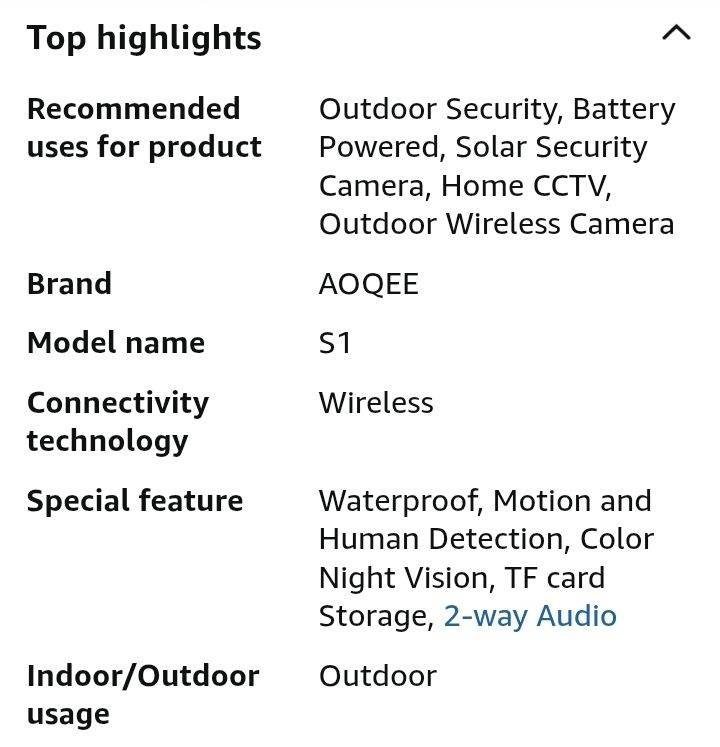Open the 2-way Audio link
720x747 pixels.
pos(529,616)
